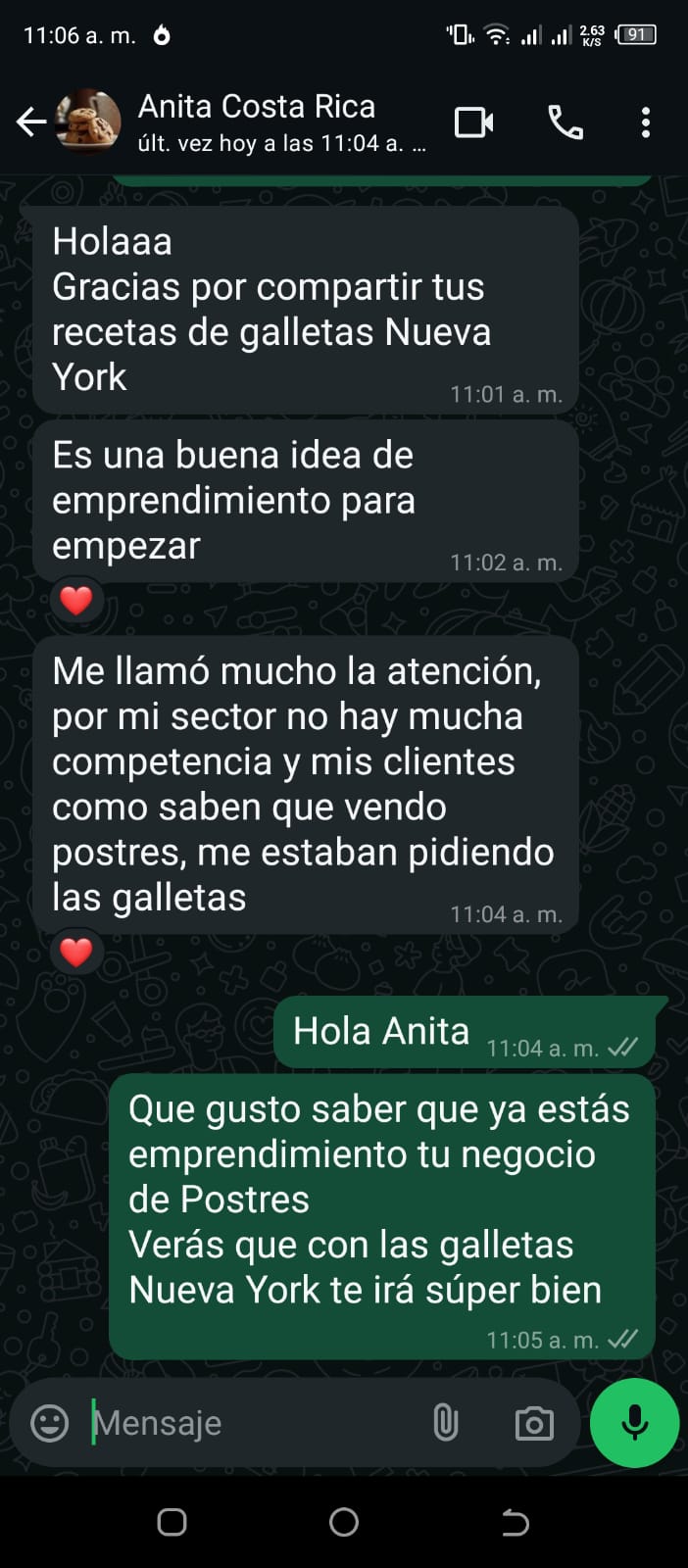Go to the system home screen
Image resolution: width=688 pixels, height=1568 pixels.
344,1522
